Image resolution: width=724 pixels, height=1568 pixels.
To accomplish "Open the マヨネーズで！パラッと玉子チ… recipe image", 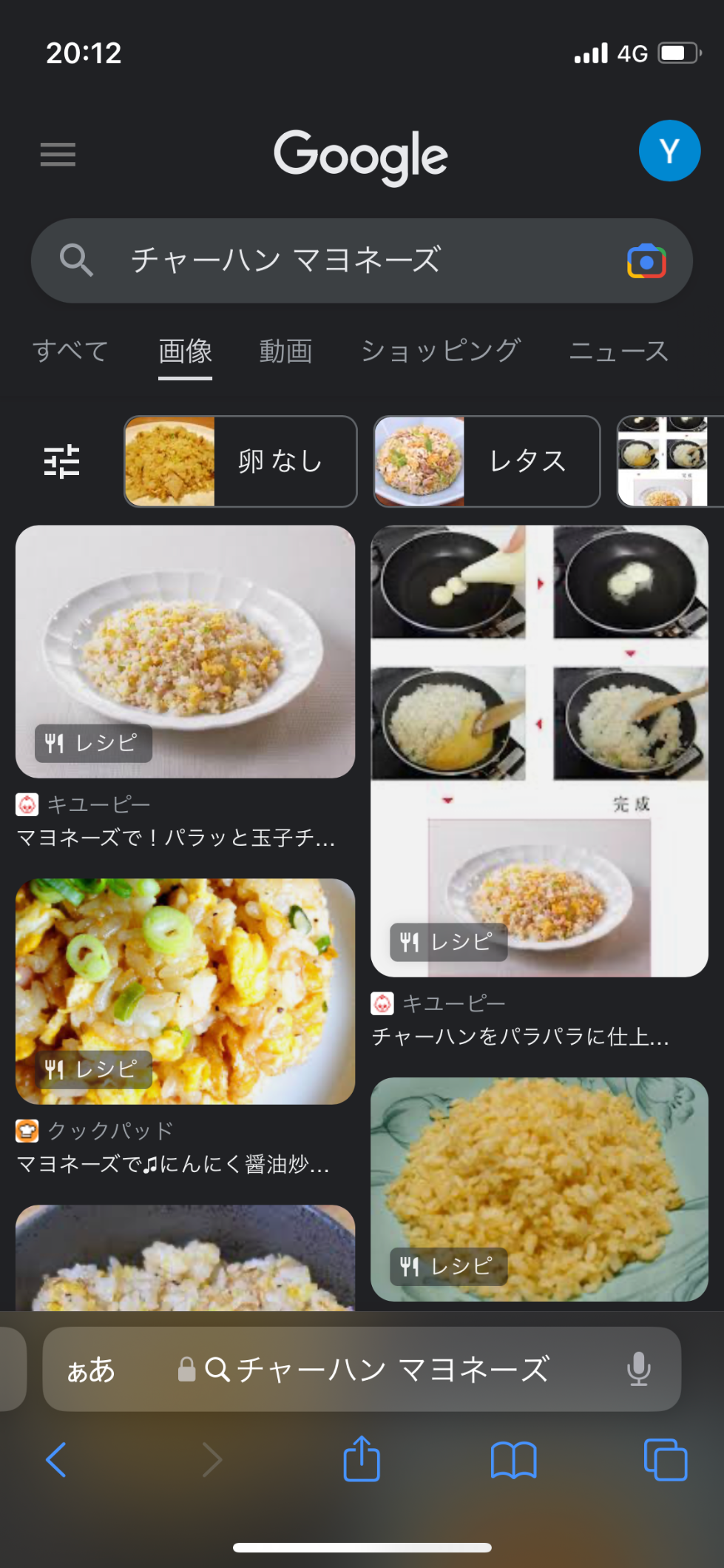I will pyautogui.click(x=185, y=651).
